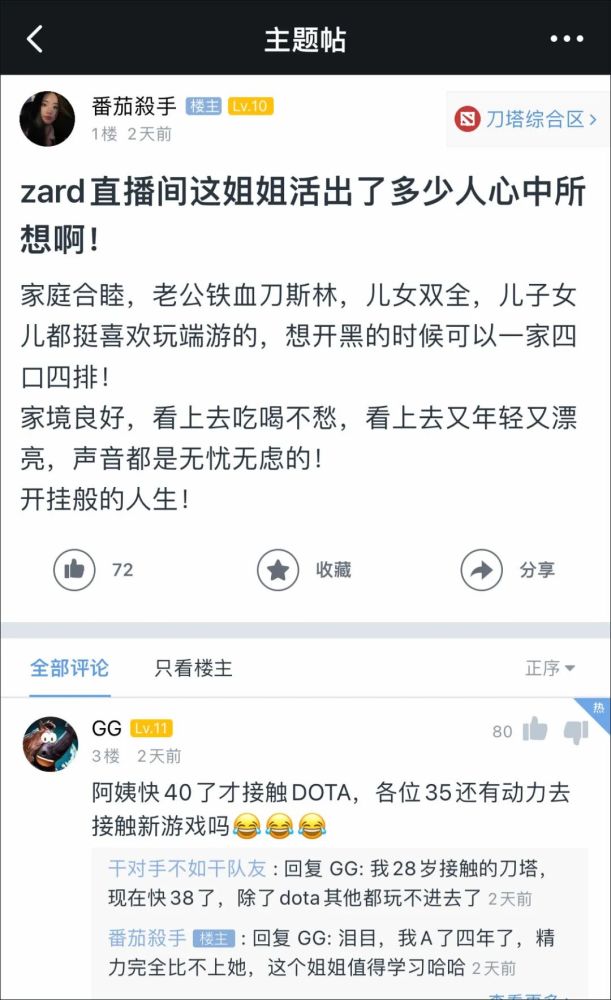Screen dimensions: 611x1000
Task: Favorite the post via 收藏 star
Action: 278,570
